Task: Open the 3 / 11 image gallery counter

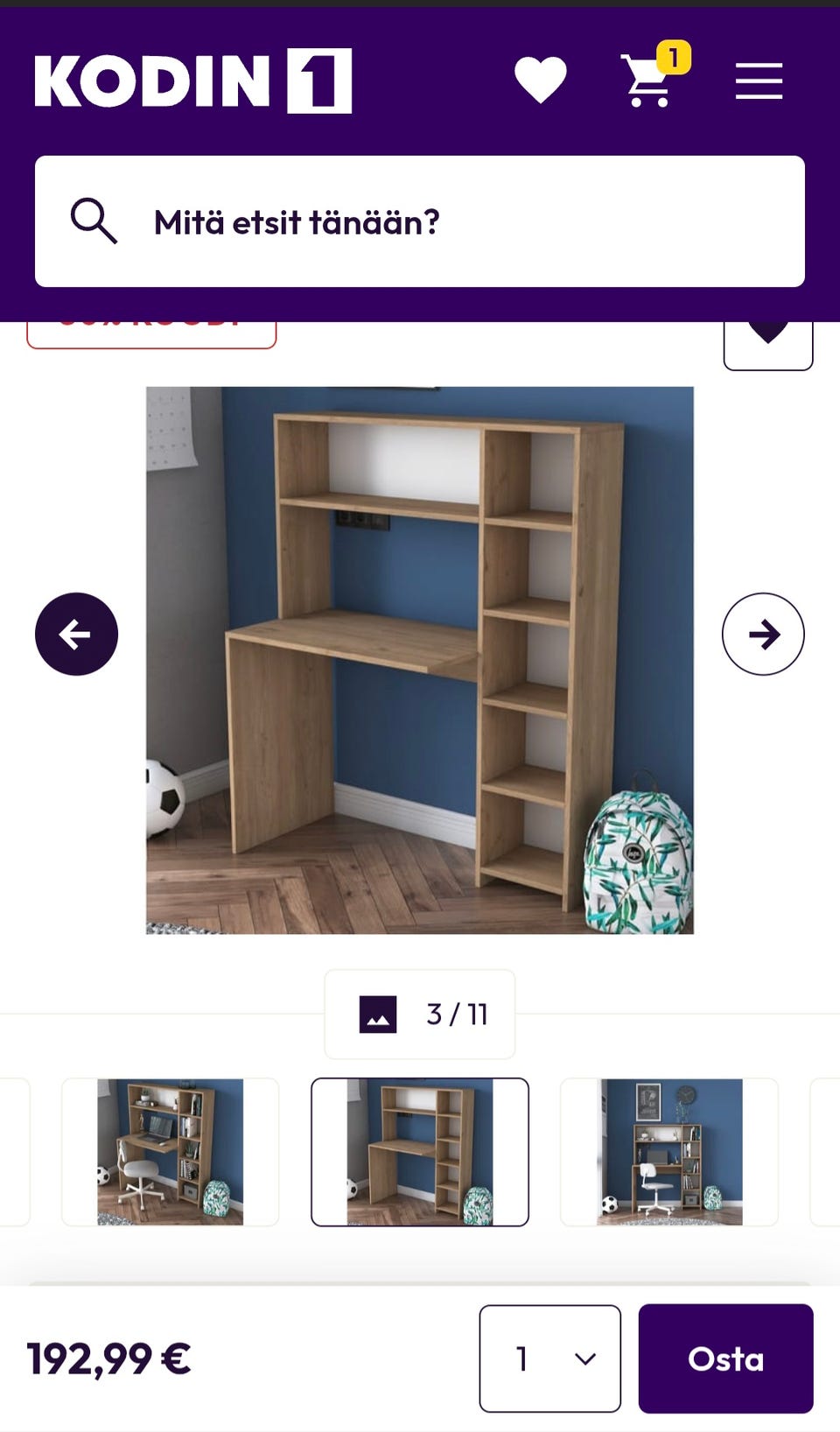Action: [x=420, y=1014]
